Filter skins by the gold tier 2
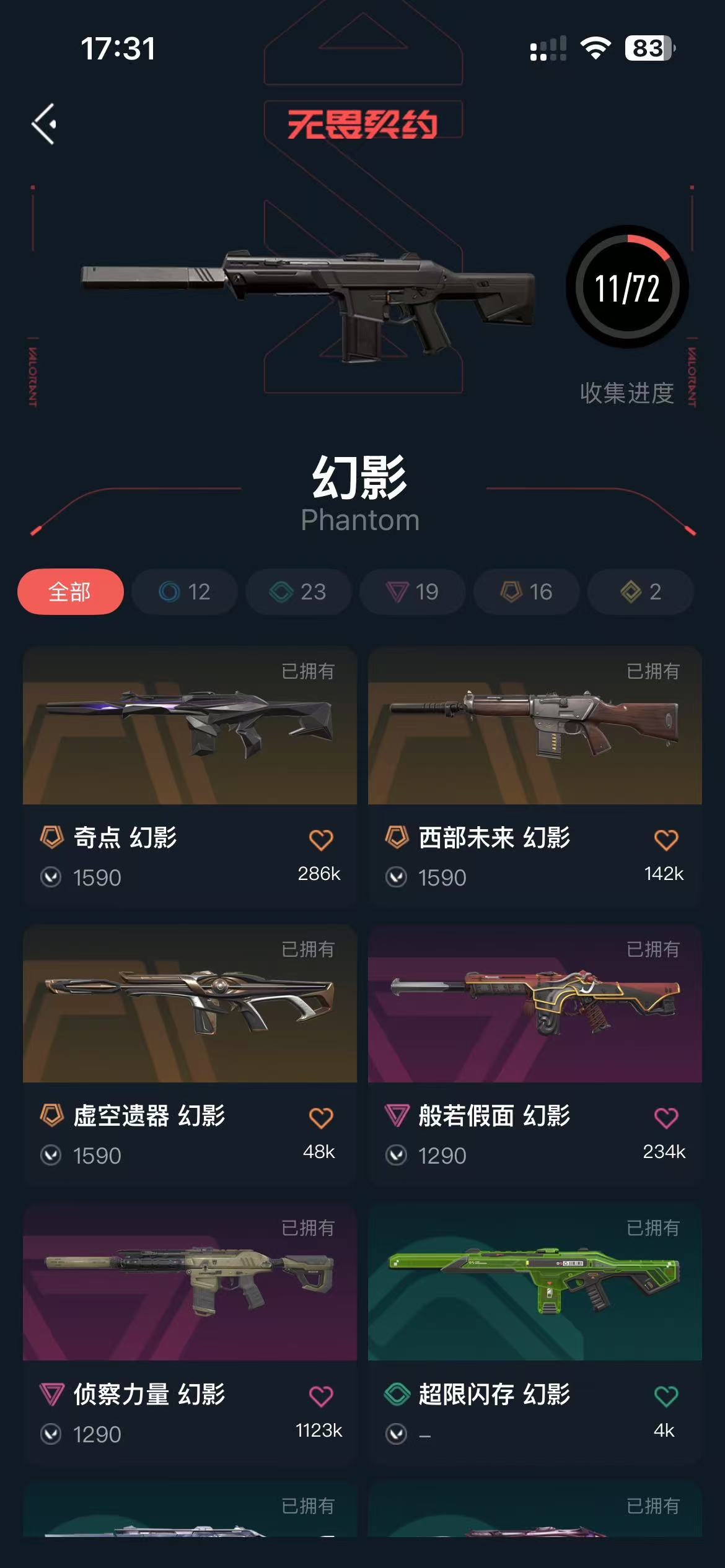 [x=640, y=591]
